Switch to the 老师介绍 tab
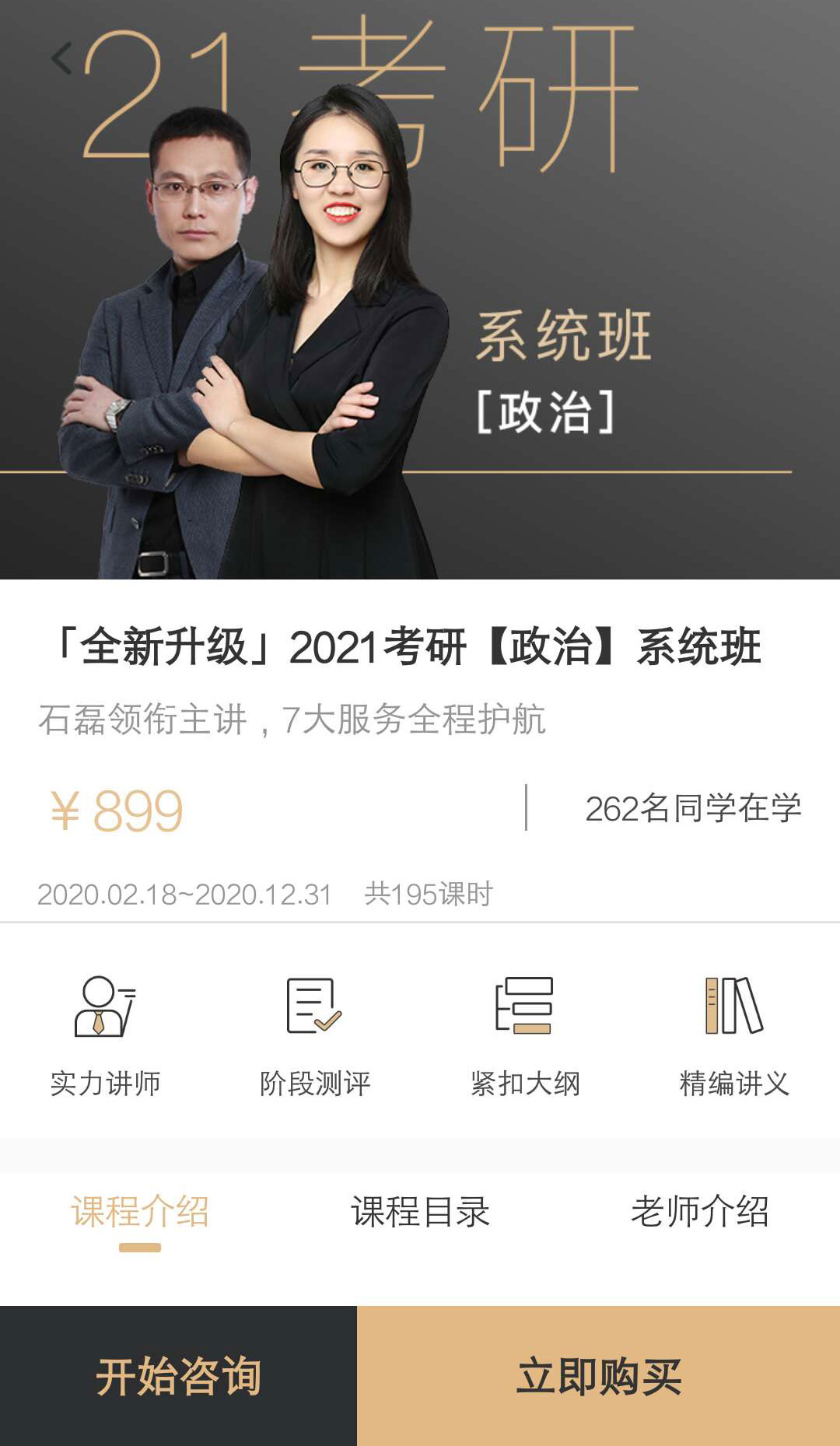This screenshot has height=1446, width=840. tap(699, 1212)
